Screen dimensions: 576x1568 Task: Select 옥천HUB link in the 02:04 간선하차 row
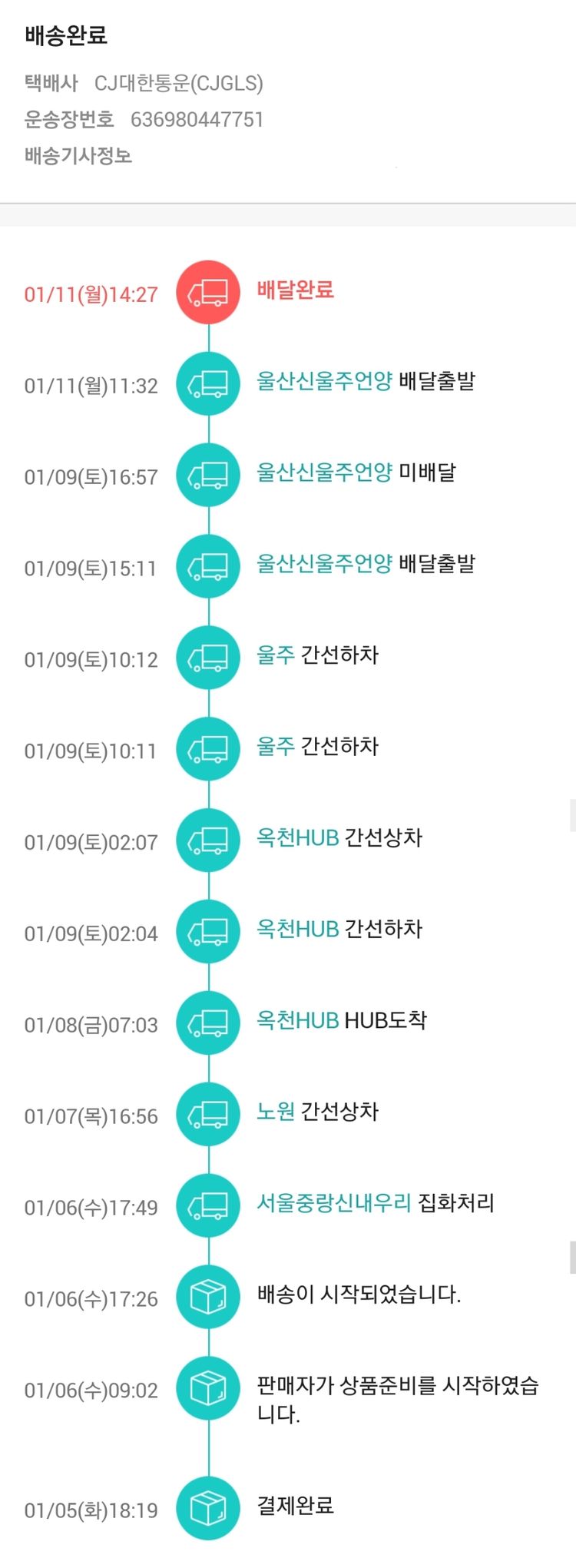(297, 930)
